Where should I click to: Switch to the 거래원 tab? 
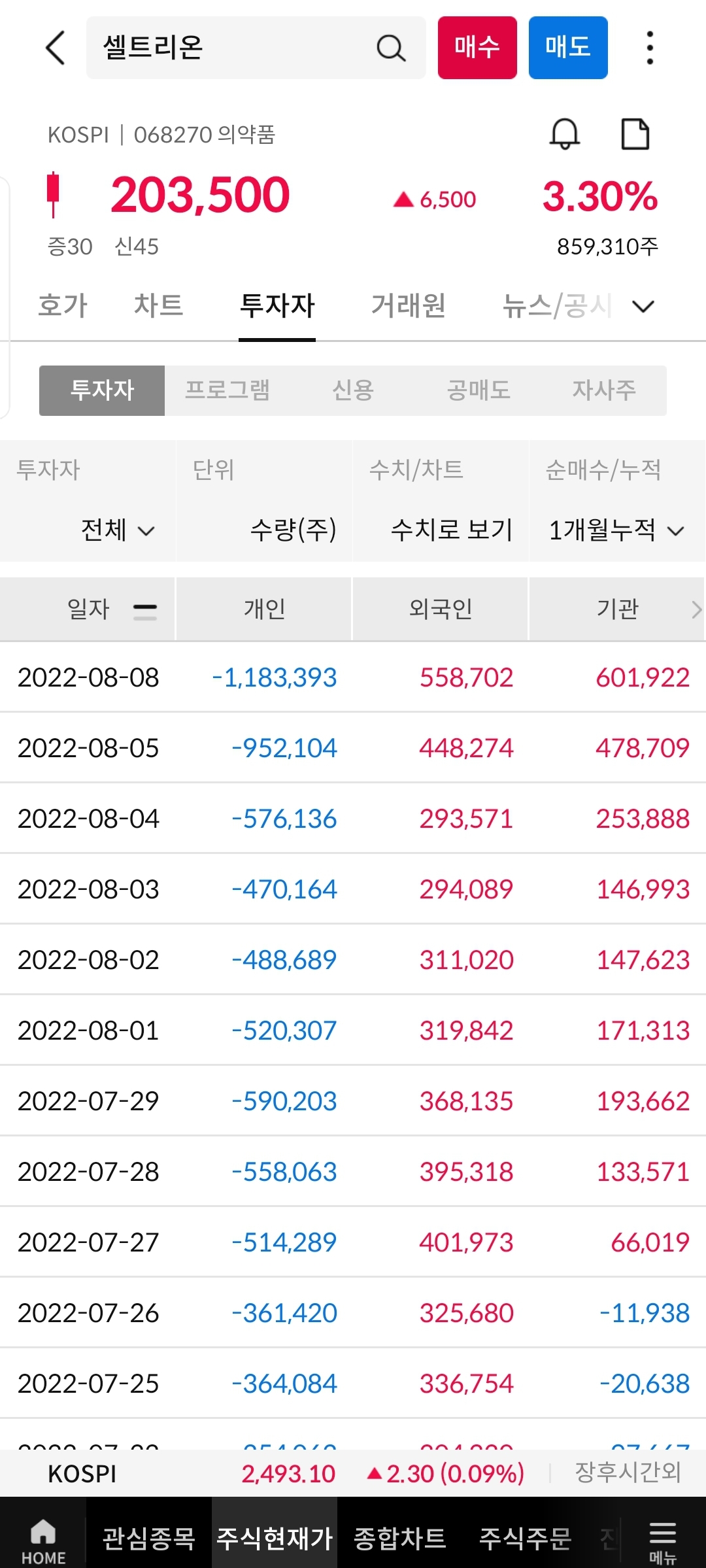click(x=409, y=305)
